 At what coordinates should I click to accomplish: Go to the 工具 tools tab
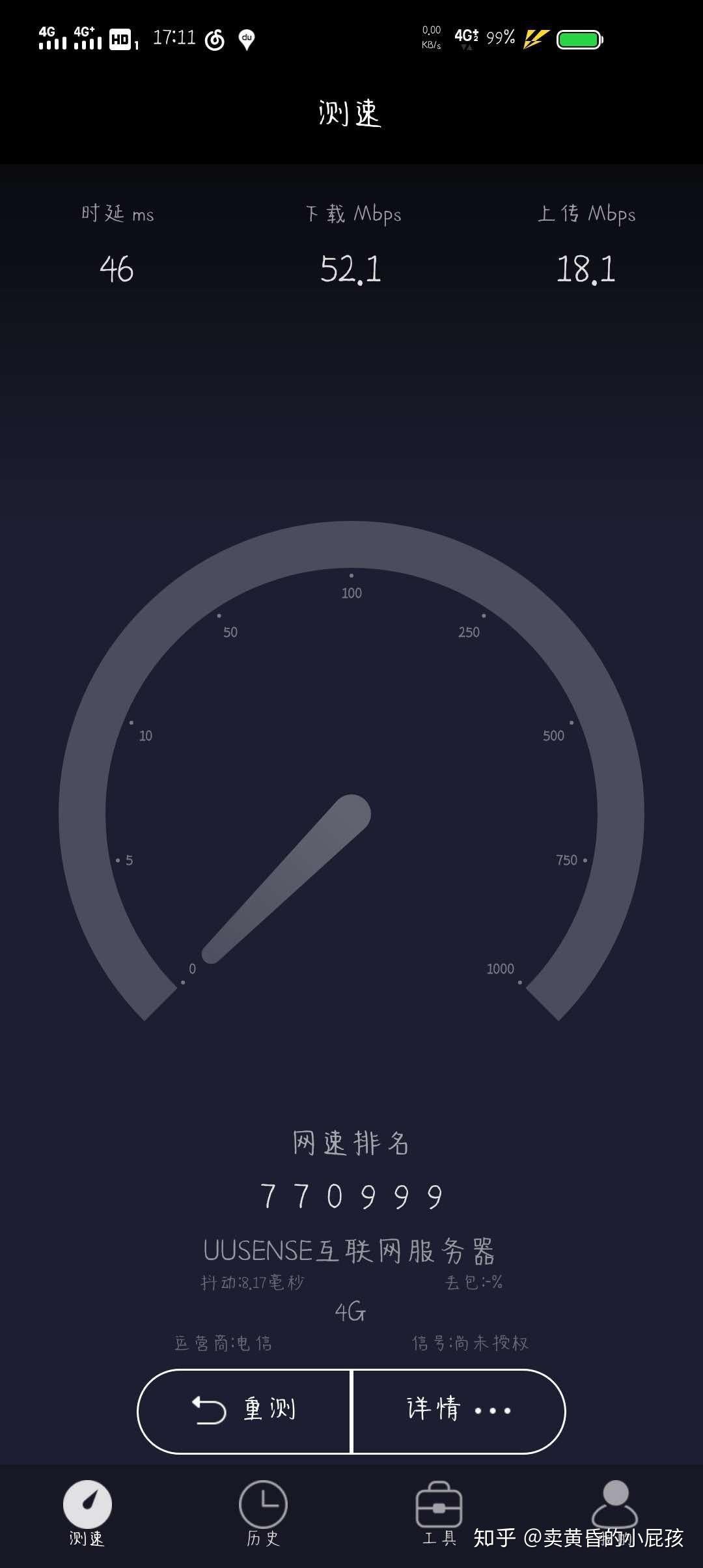(439, 1513)
